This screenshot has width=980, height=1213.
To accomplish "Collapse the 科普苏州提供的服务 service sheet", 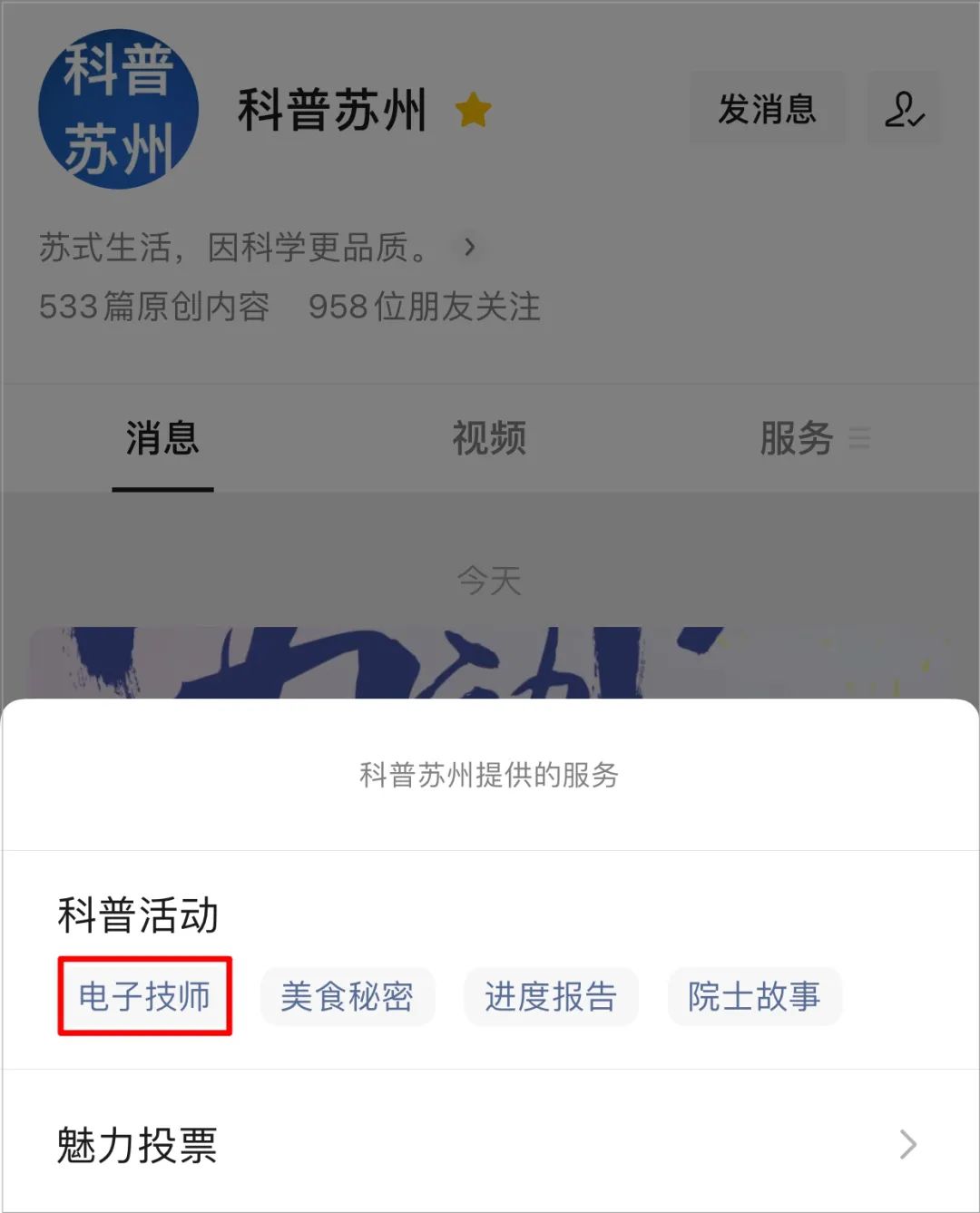I will coord(490,776).
